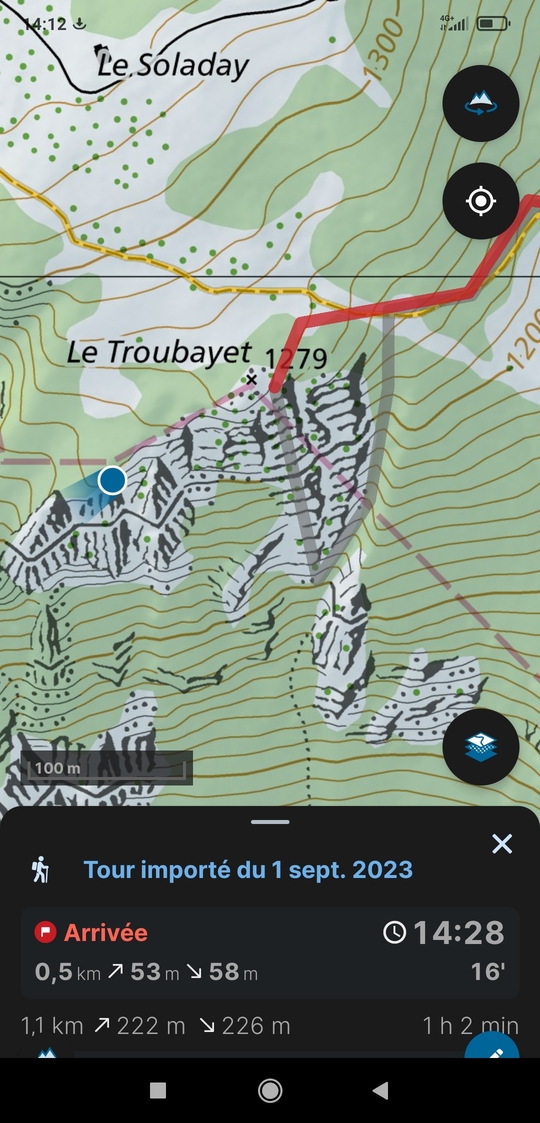Center the map on my location

click(481, 201)
